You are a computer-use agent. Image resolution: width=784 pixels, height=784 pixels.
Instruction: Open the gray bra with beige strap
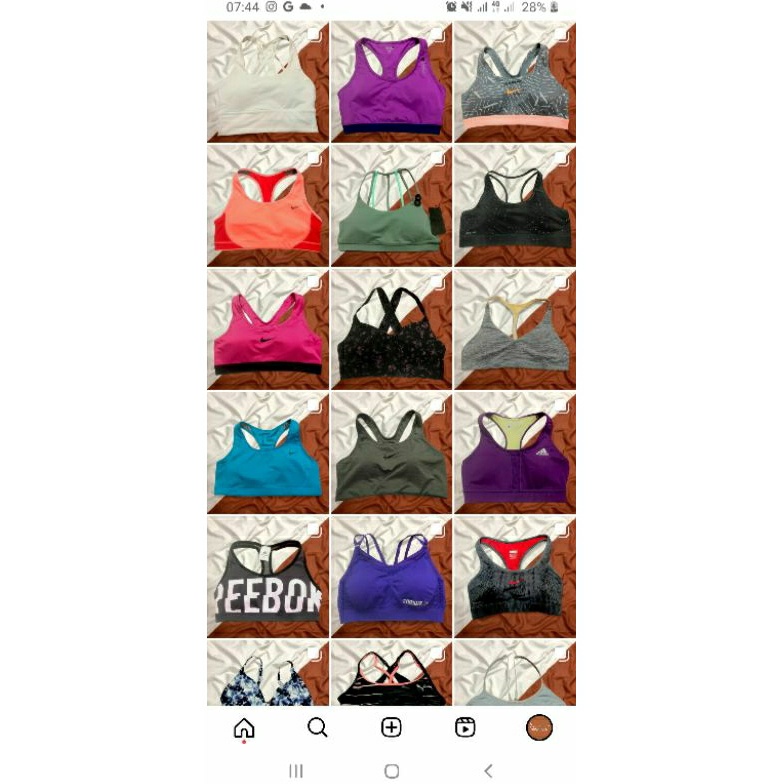(515, 330)
